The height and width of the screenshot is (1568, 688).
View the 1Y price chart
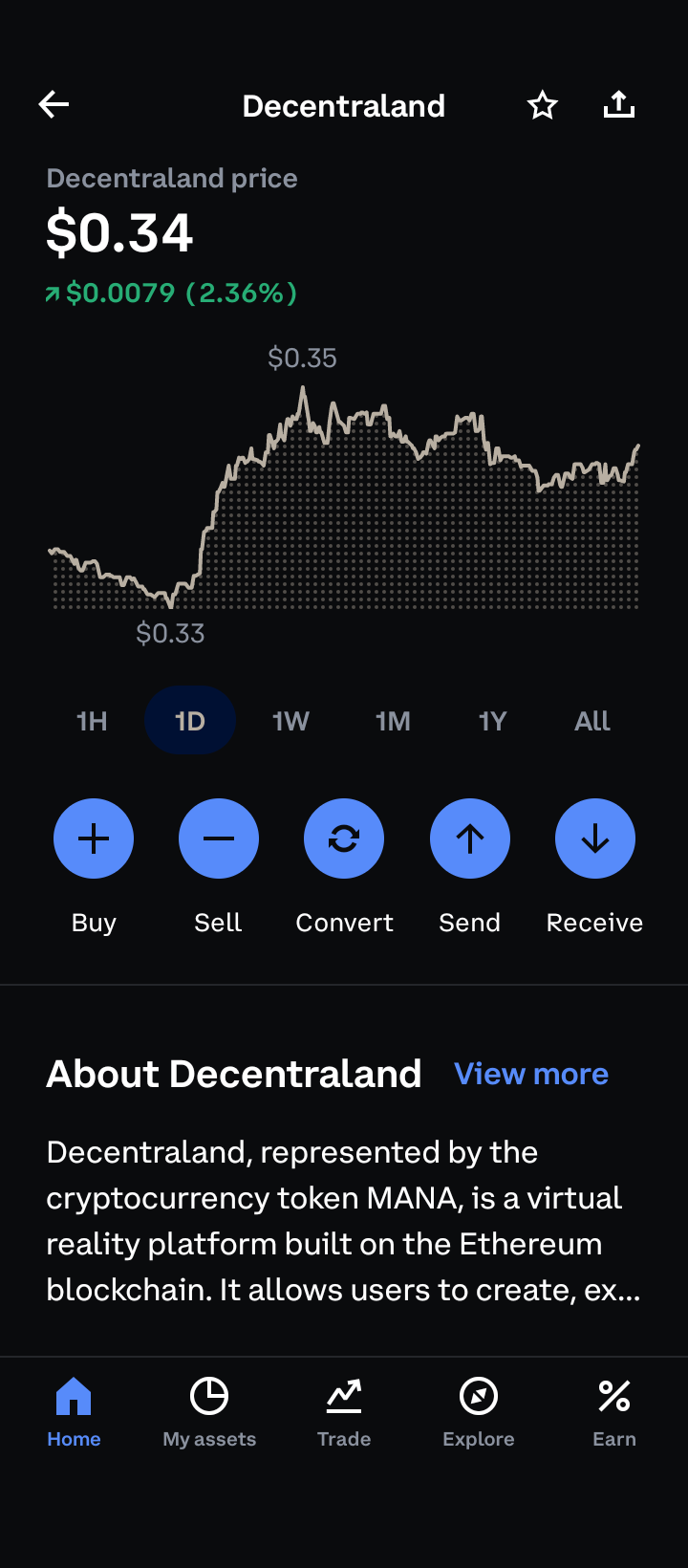492,721
